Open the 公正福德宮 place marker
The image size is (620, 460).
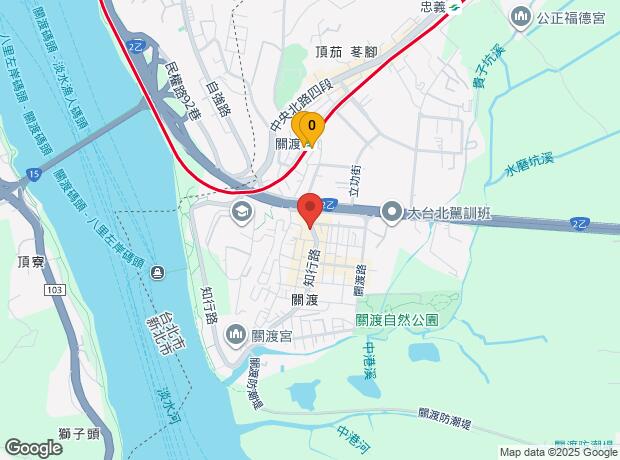(521, 16)
